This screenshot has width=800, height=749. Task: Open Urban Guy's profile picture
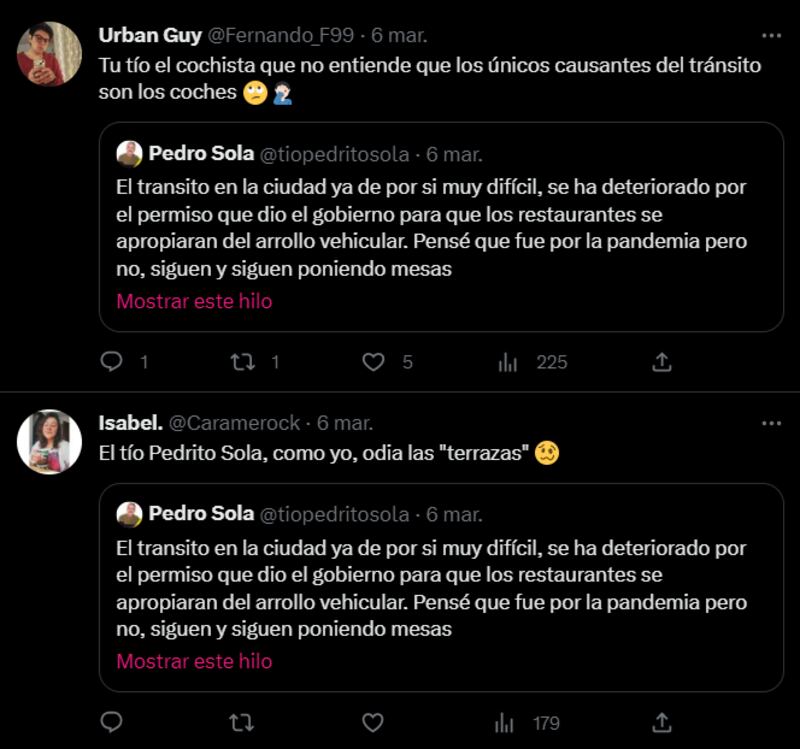point(49,54)
